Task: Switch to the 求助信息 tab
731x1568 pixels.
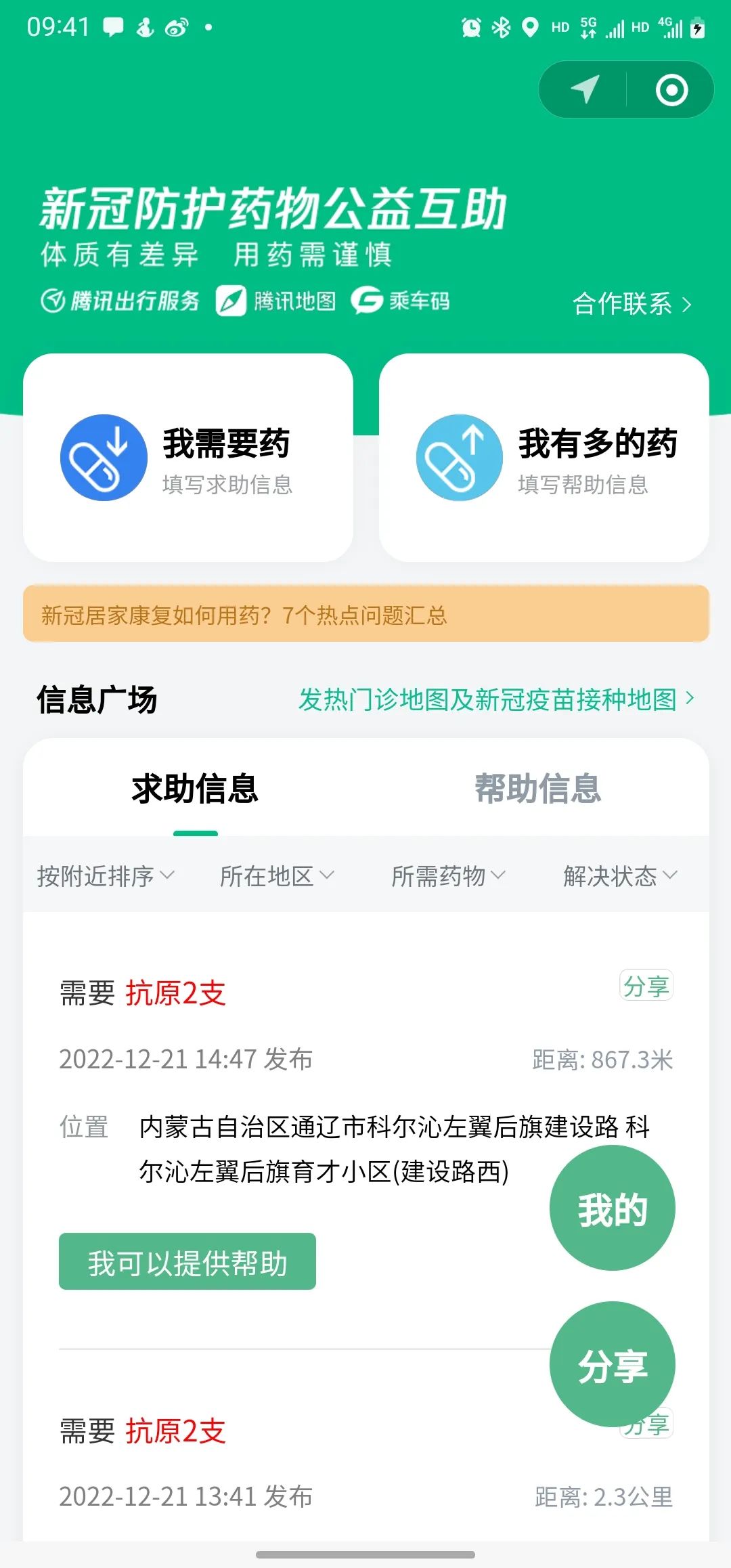Action: click(195, 789)
